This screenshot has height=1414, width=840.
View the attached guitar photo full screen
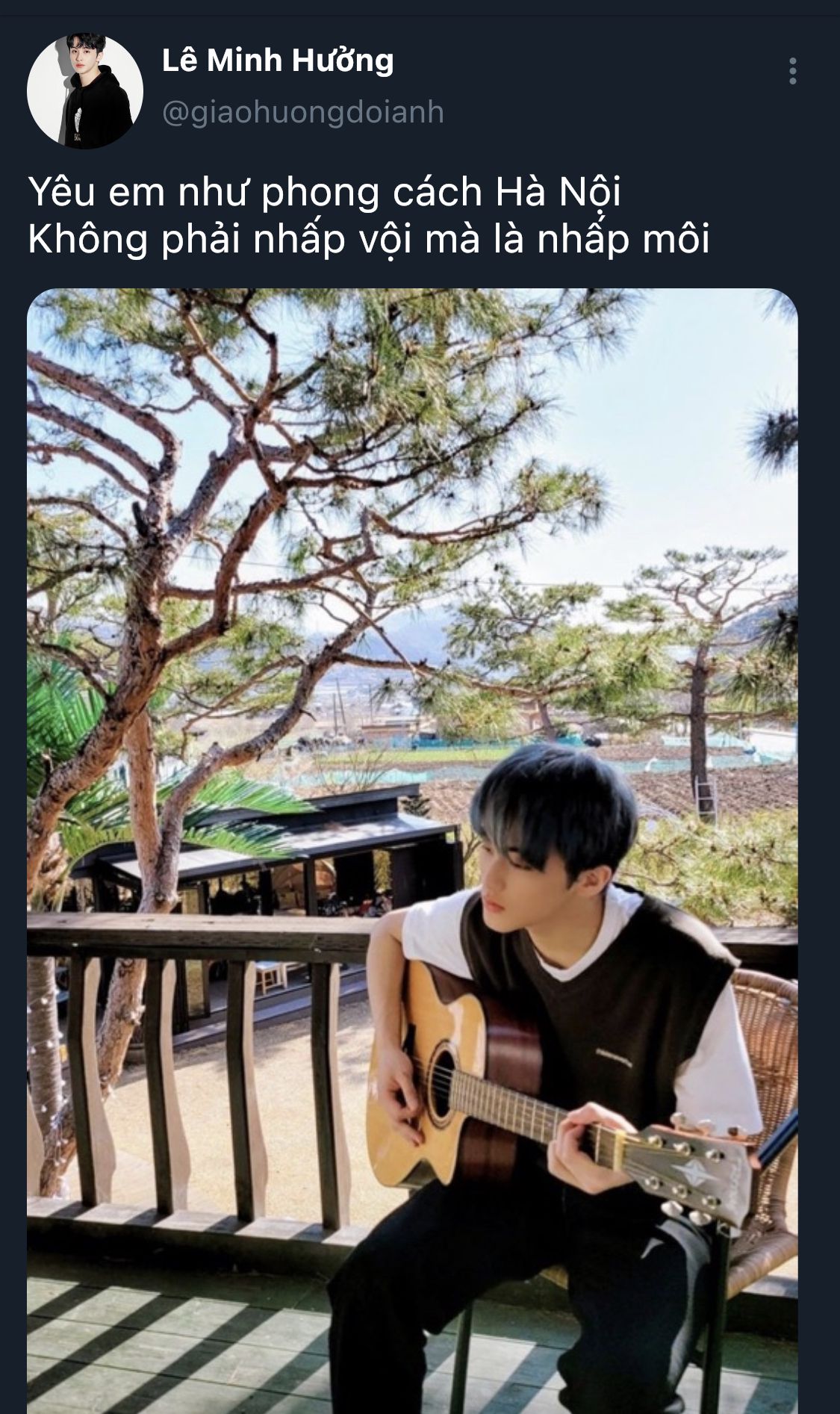coord(412,851)
